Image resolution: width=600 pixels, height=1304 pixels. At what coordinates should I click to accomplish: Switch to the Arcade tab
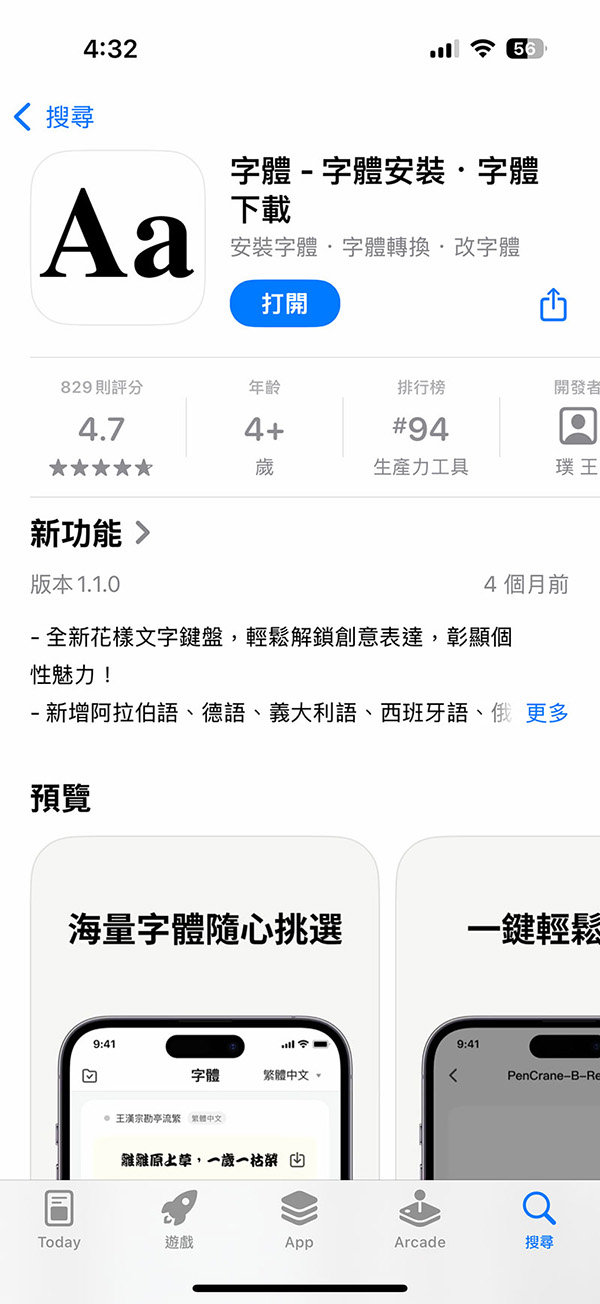419,1220
